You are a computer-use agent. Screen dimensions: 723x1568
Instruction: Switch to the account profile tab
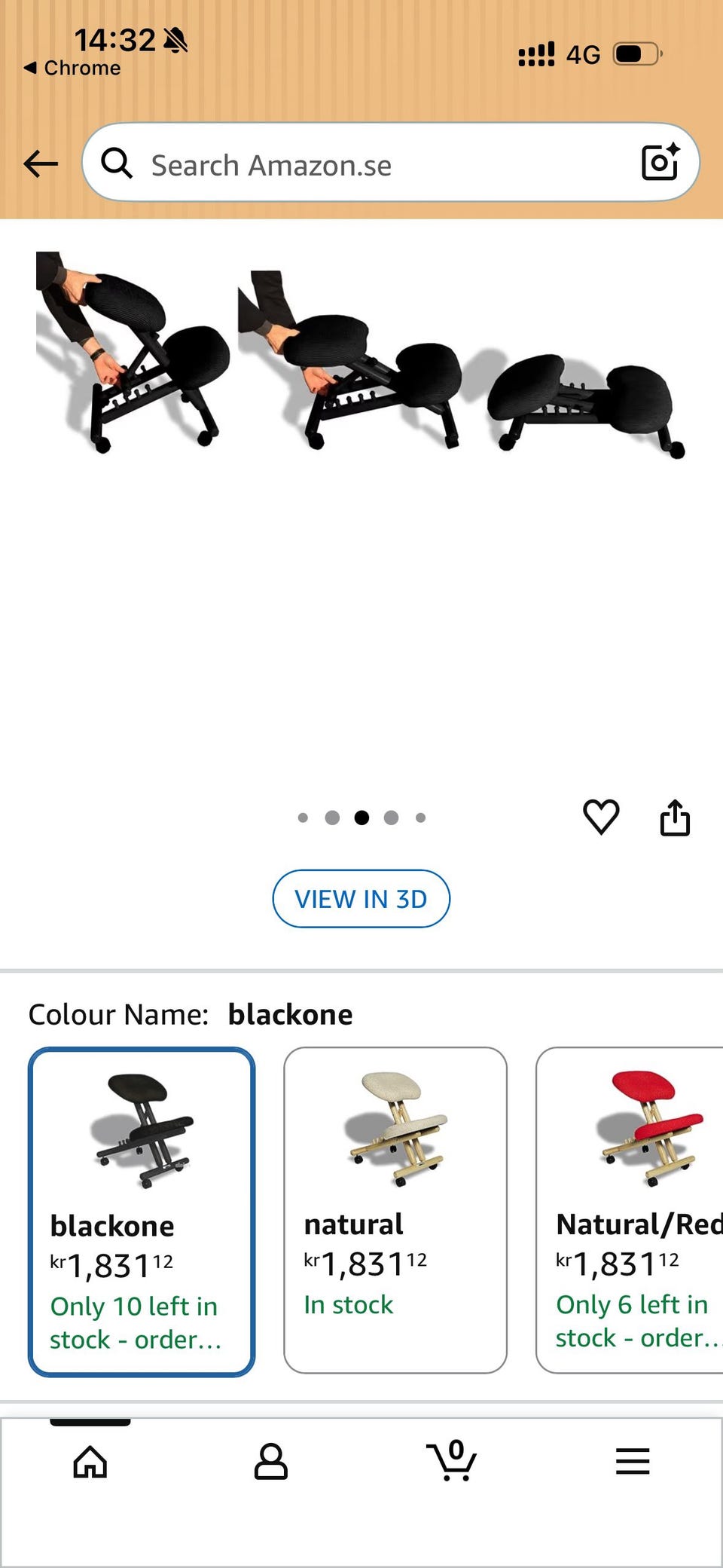click(271, 1462)
